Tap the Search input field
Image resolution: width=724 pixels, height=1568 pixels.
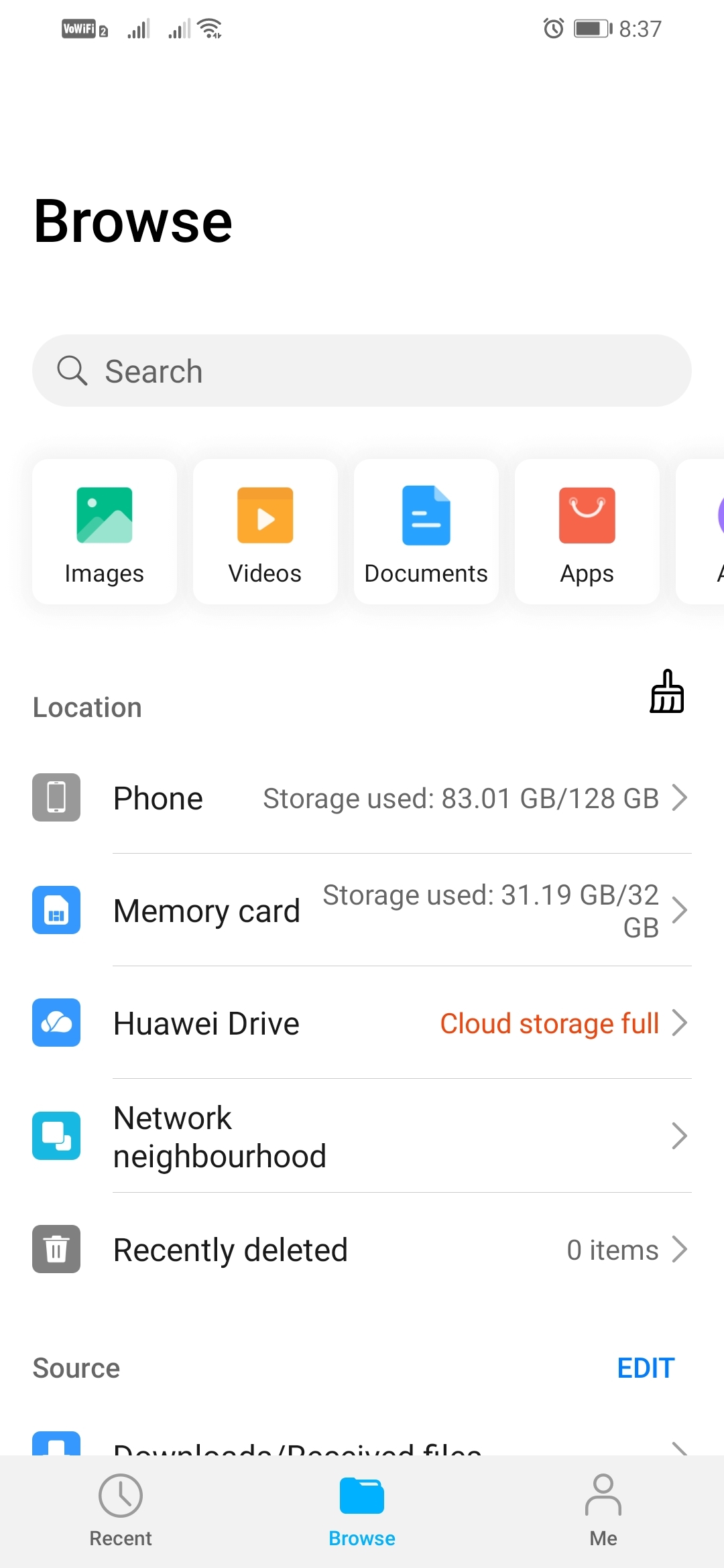[x=362, y=371]
